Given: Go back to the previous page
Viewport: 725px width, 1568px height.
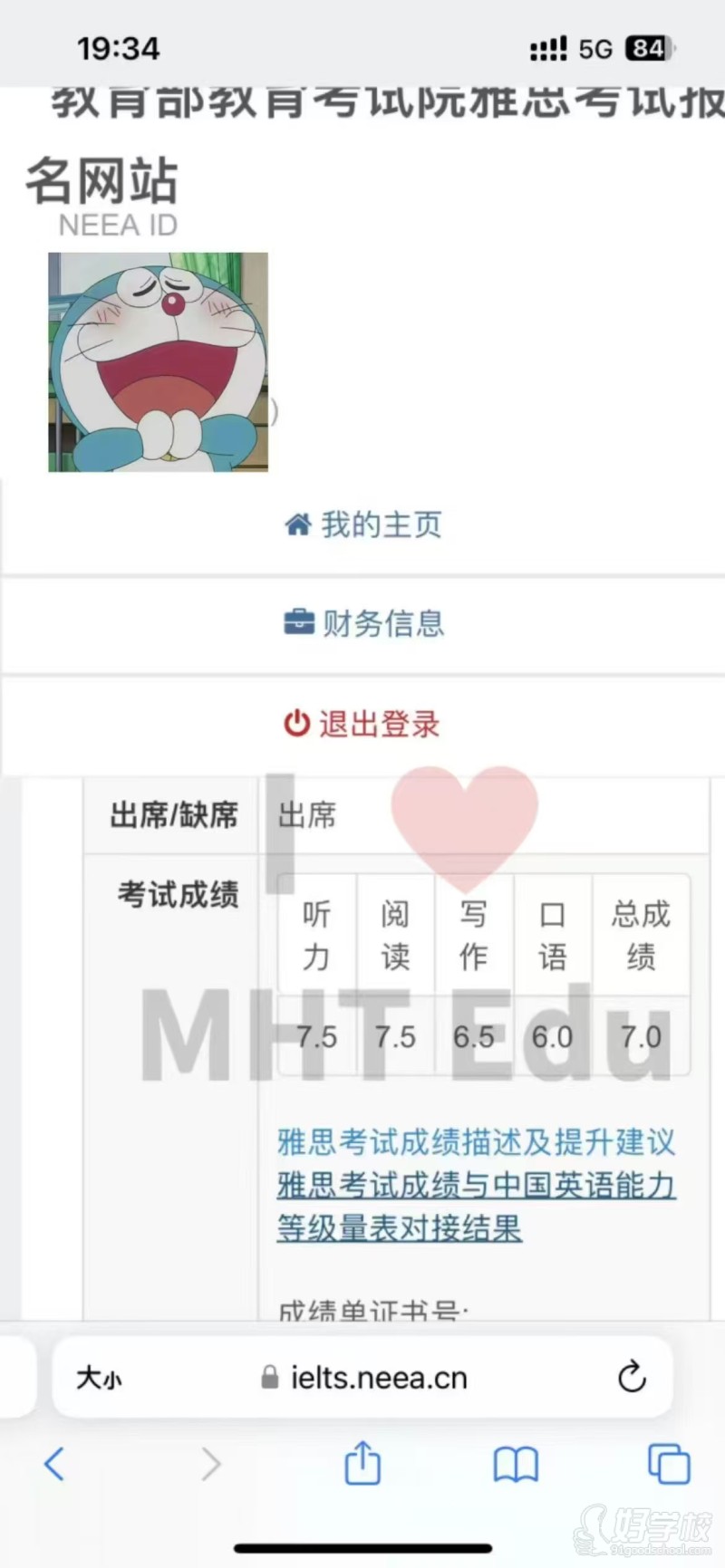Looking at the screenshot, I should point(54,1464).
